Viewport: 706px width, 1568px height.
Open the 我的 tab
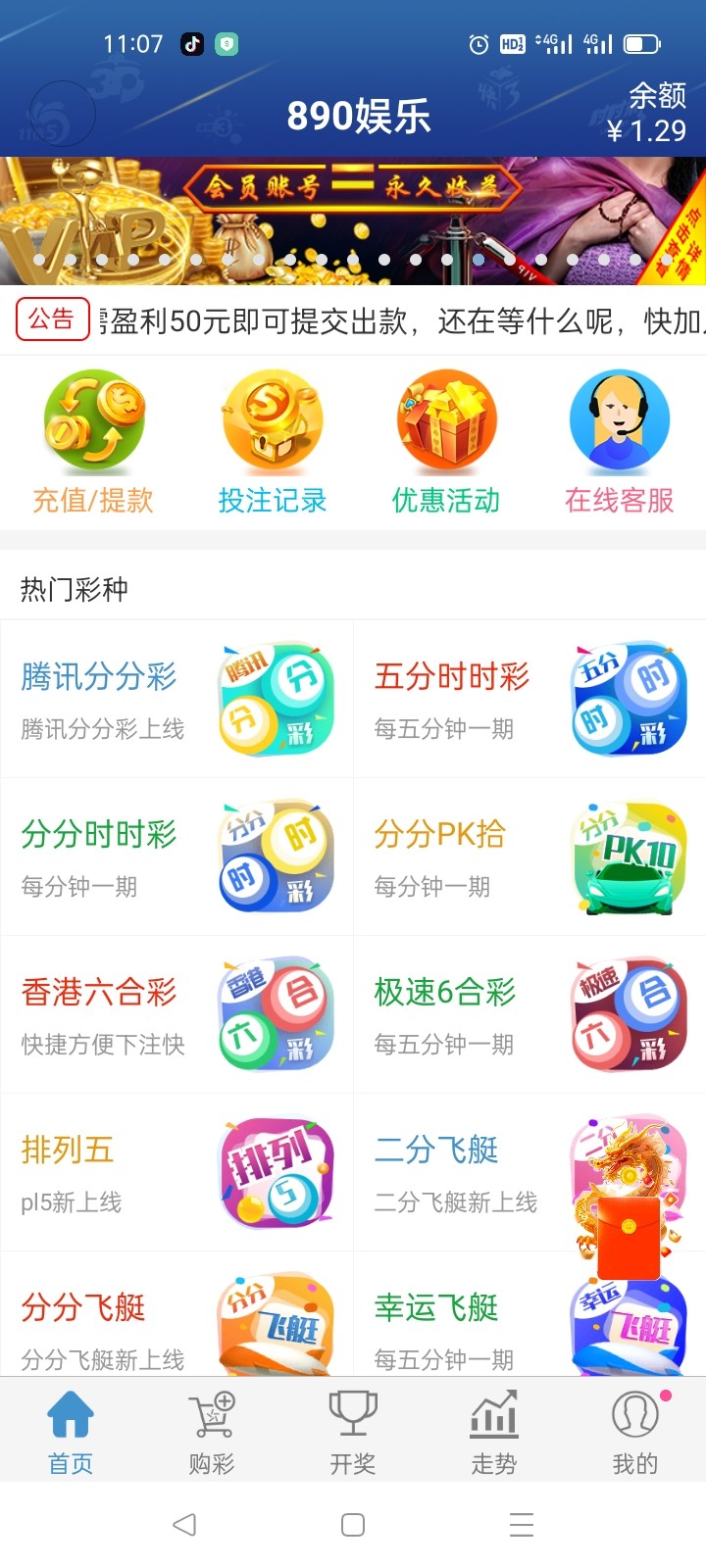pos(635,1432)
